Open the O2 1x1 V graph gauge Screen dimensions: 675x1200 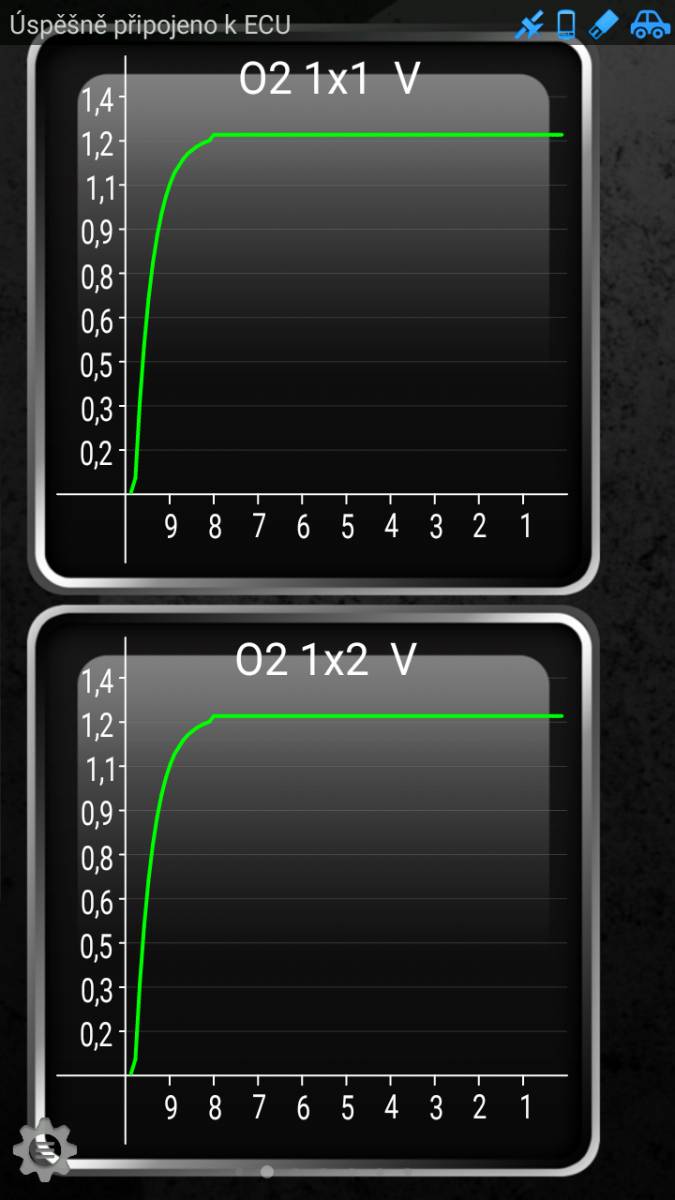(x=312, y=313)
